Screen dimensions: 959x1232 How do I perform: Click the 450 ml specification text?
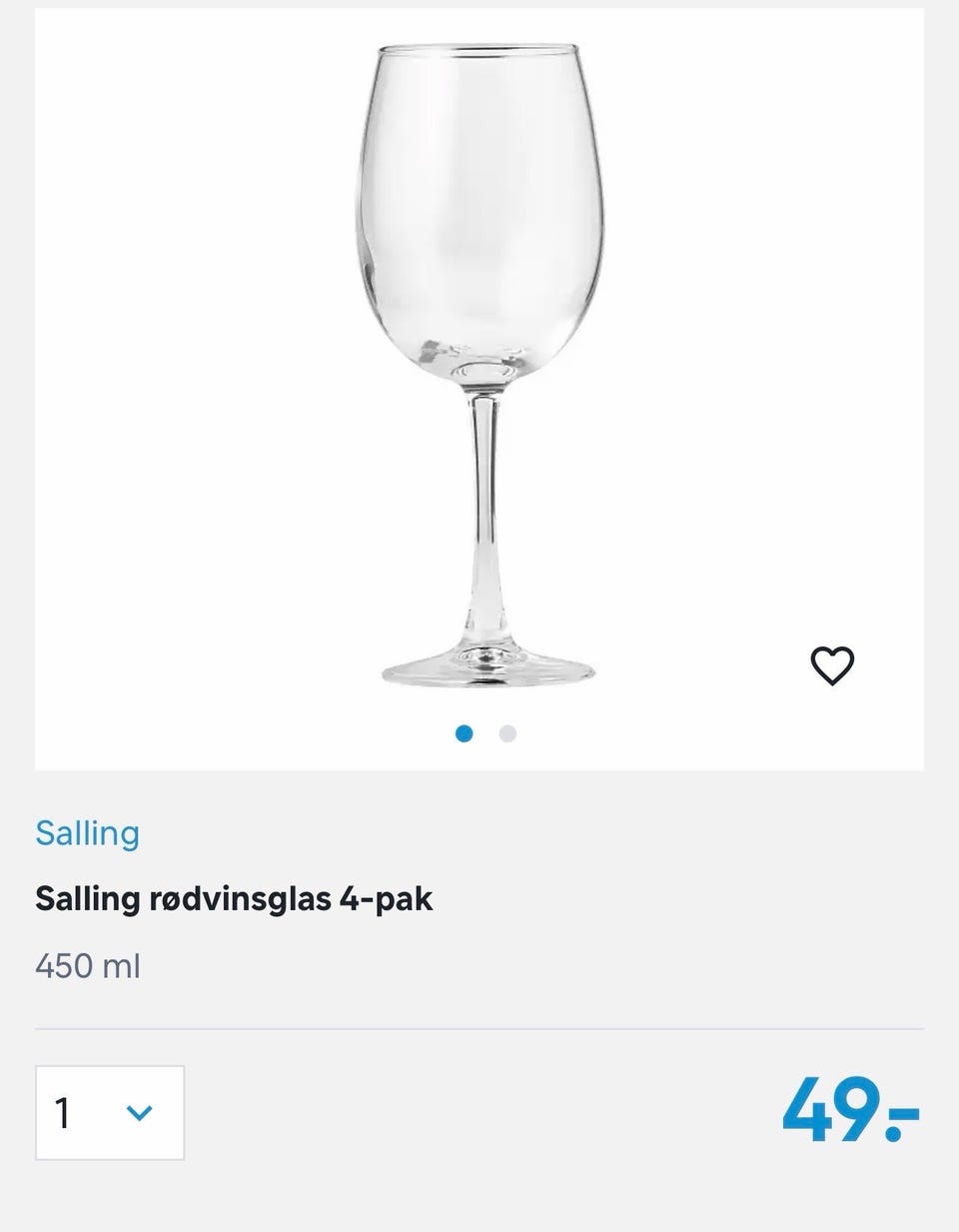tap(86, 965)
